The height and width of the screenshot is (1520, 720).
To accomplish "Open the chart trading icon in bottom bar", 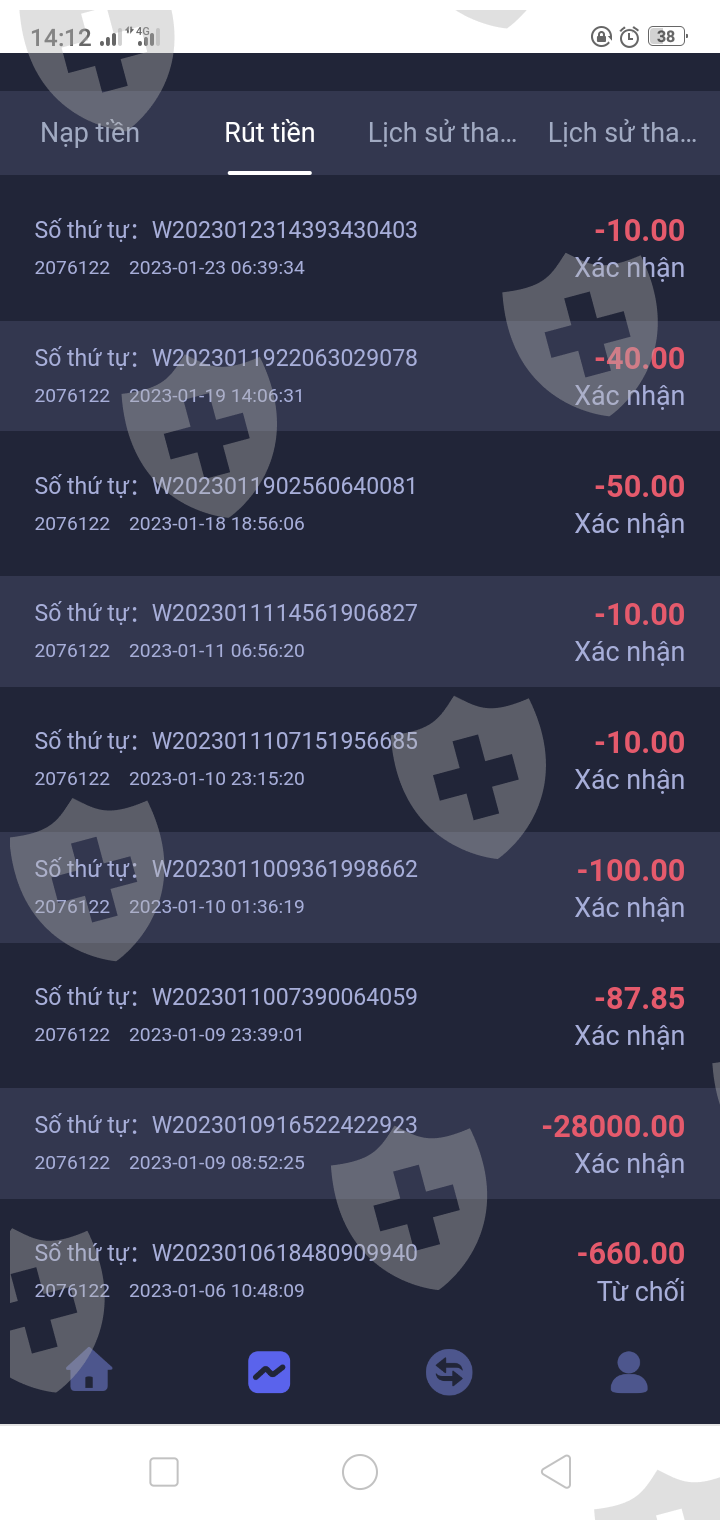I will pos(269,1372).
